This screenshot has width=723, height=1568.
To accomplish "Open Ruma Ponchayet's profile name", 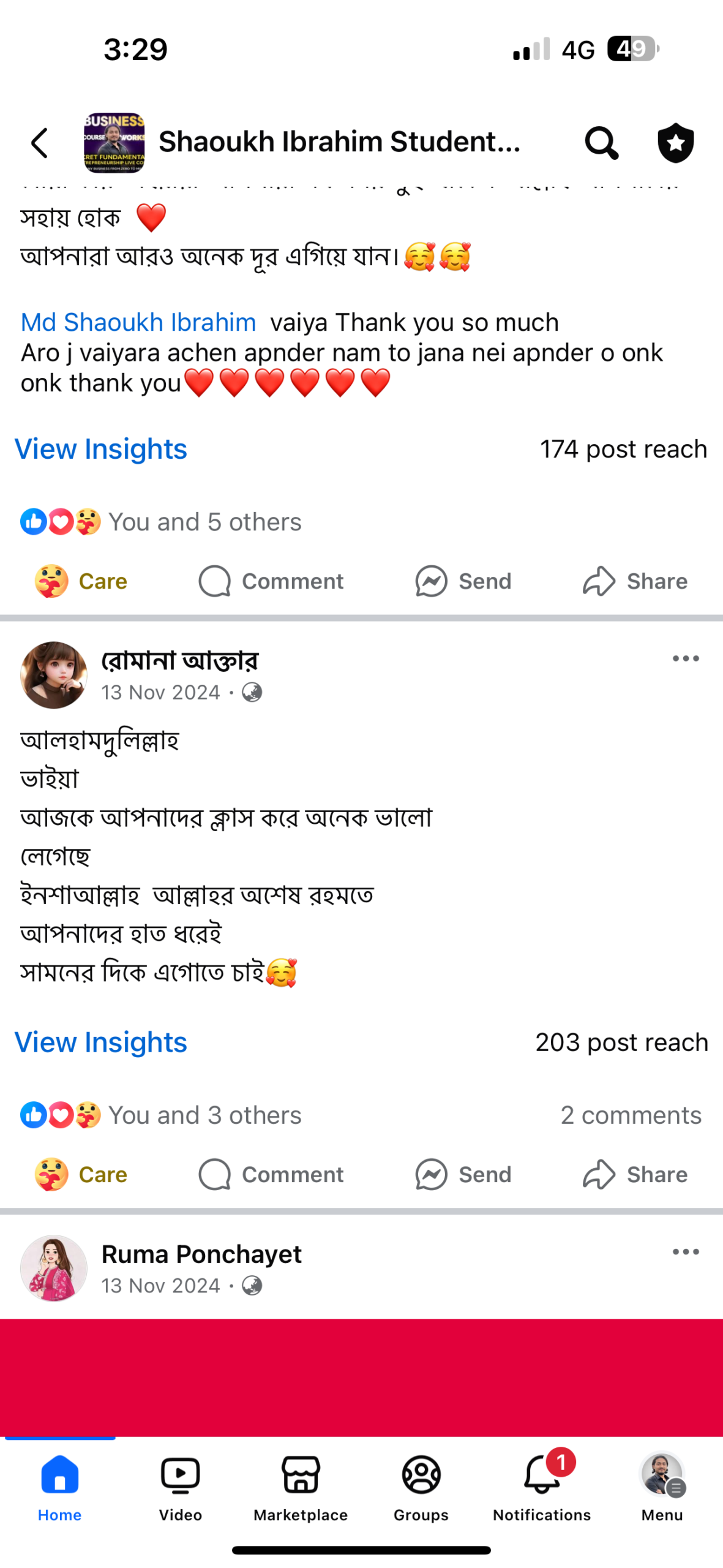I will 201,1254.
